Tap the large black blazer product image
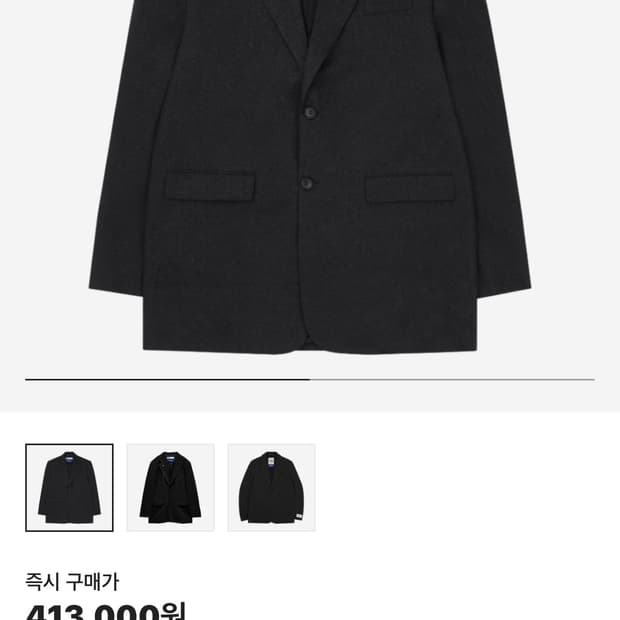 pos(310,177)
